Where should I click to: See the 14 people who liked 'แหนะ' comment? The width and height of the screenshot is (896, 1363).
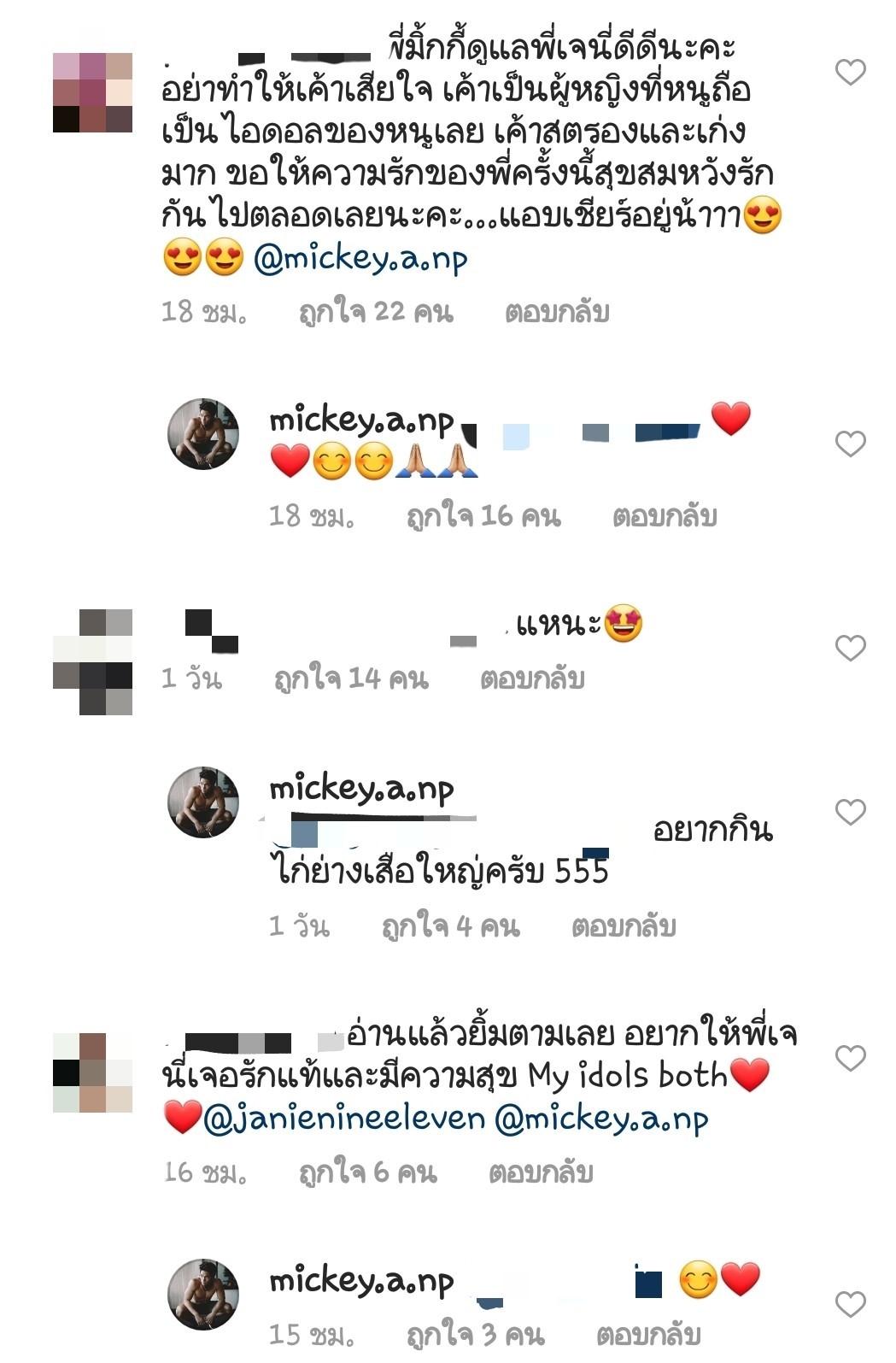coord(350,679)
